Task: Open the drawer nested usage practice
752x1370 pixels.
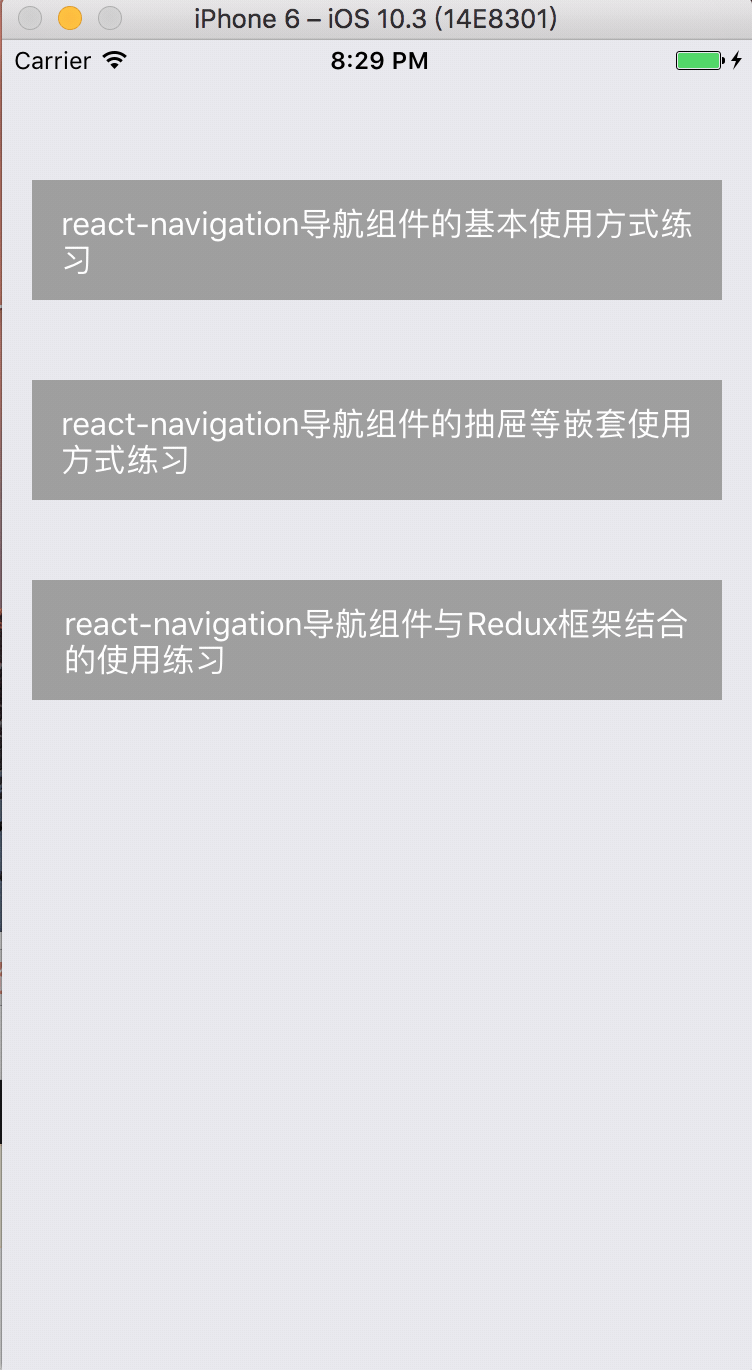Action: point(376,439)
